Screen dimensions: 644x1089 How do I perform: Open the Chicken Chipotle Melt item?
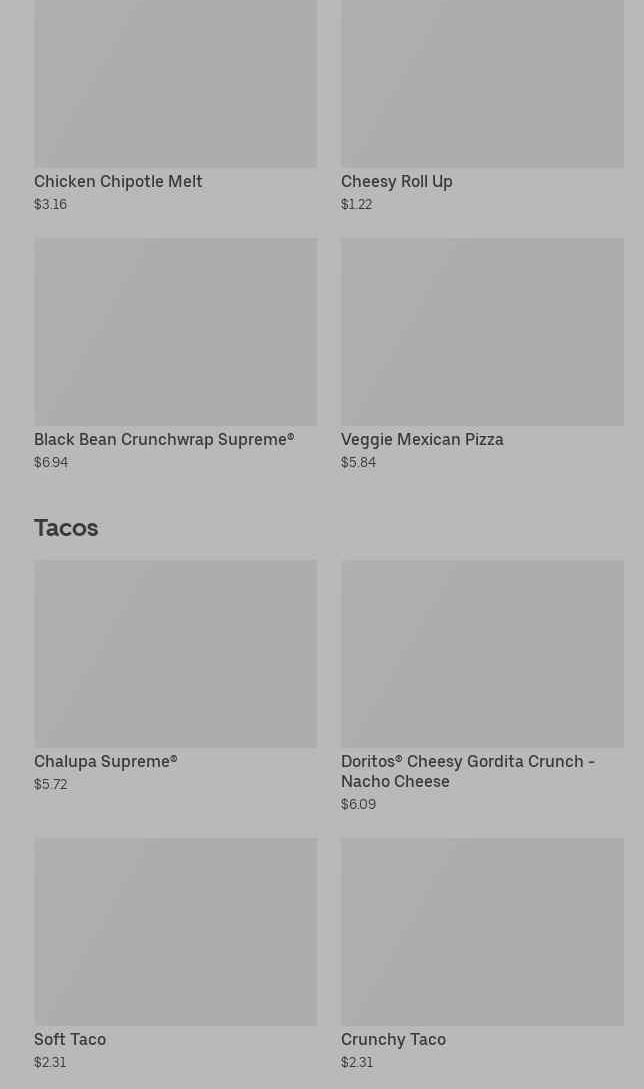175,100
